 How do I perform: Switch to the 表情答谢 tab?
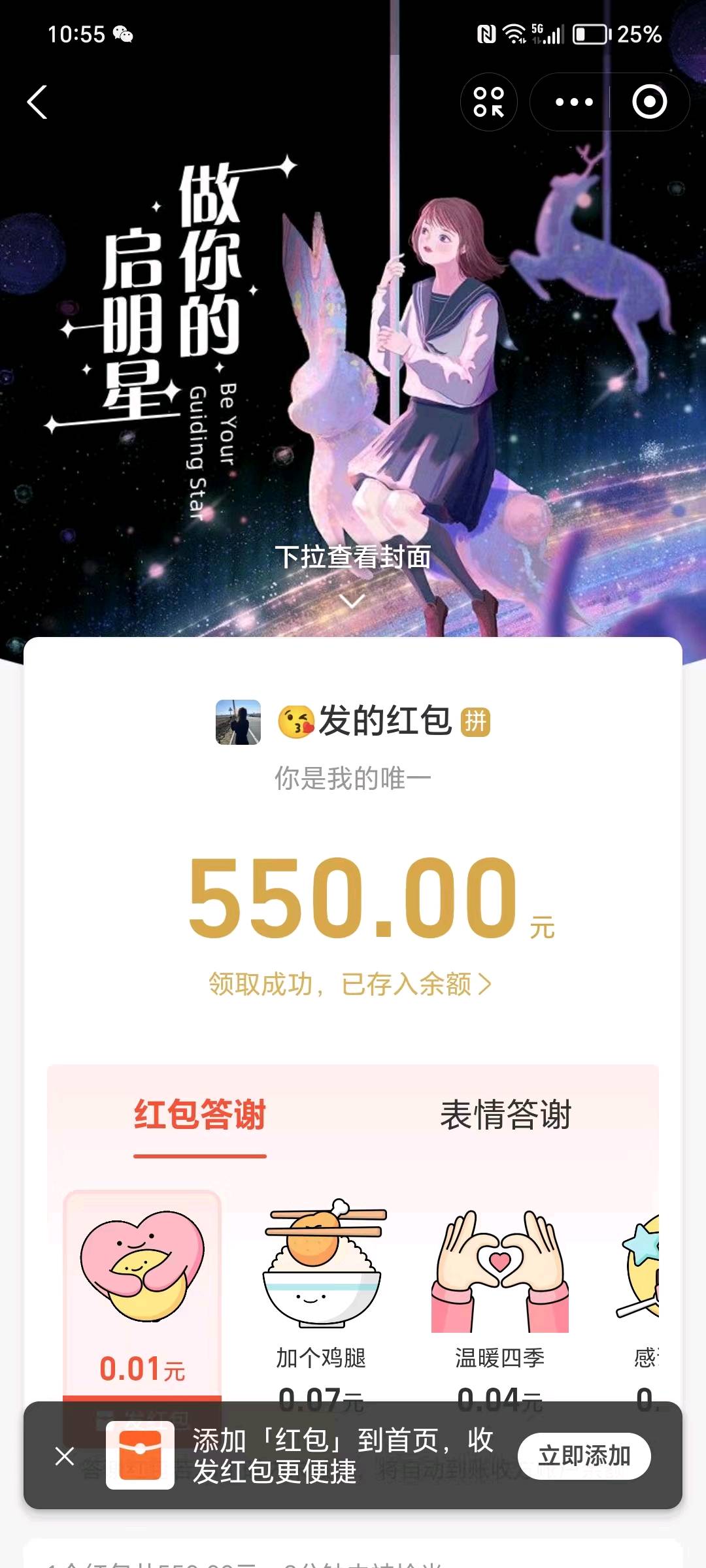pos(506,1116)
